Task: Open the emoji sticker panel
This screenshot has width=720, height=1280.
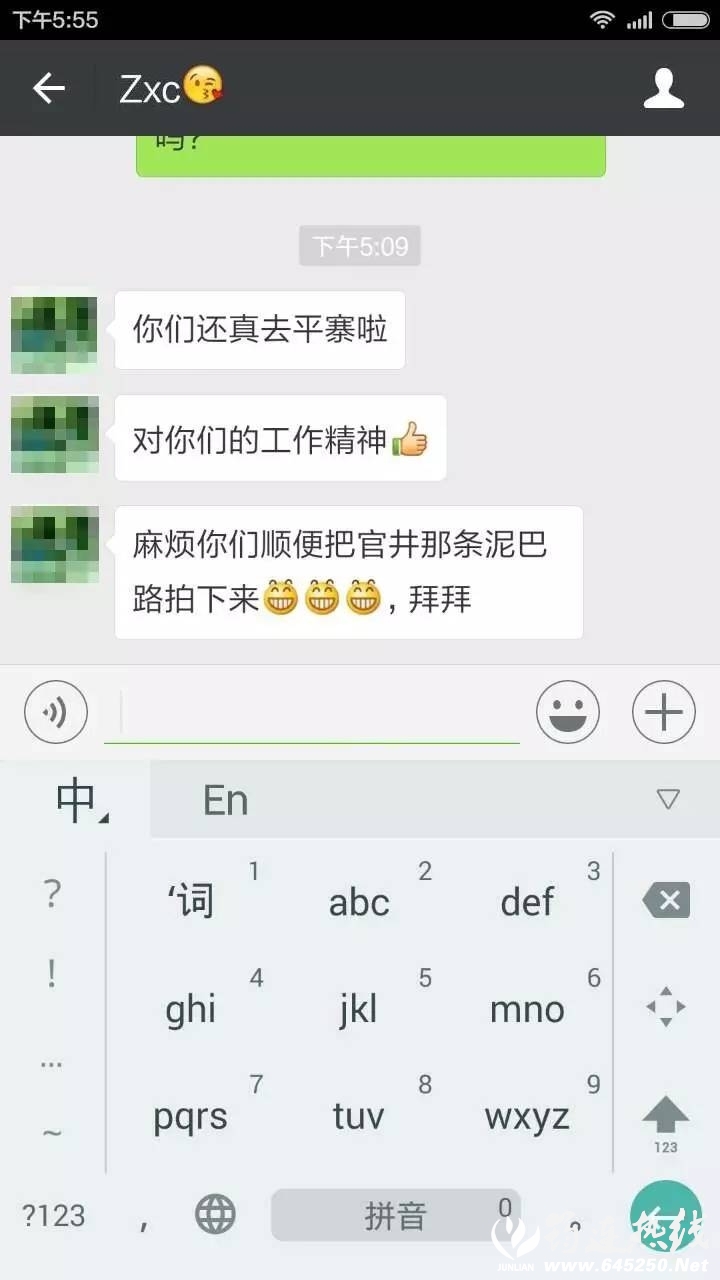Action: point(568,712)
